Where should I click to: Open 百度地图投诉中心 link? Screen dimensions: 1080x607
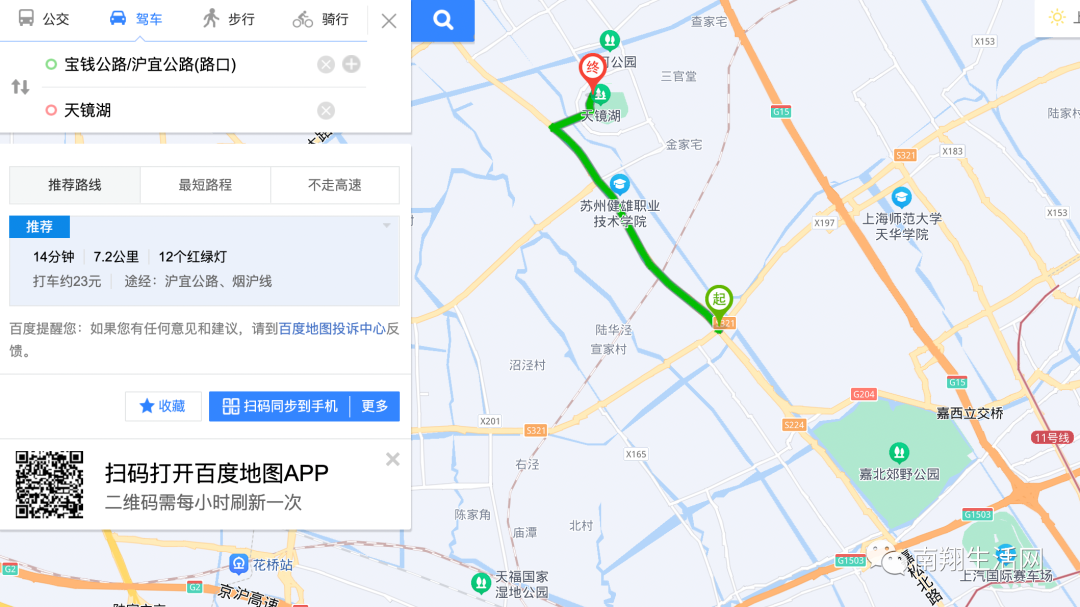pos(332,328)
